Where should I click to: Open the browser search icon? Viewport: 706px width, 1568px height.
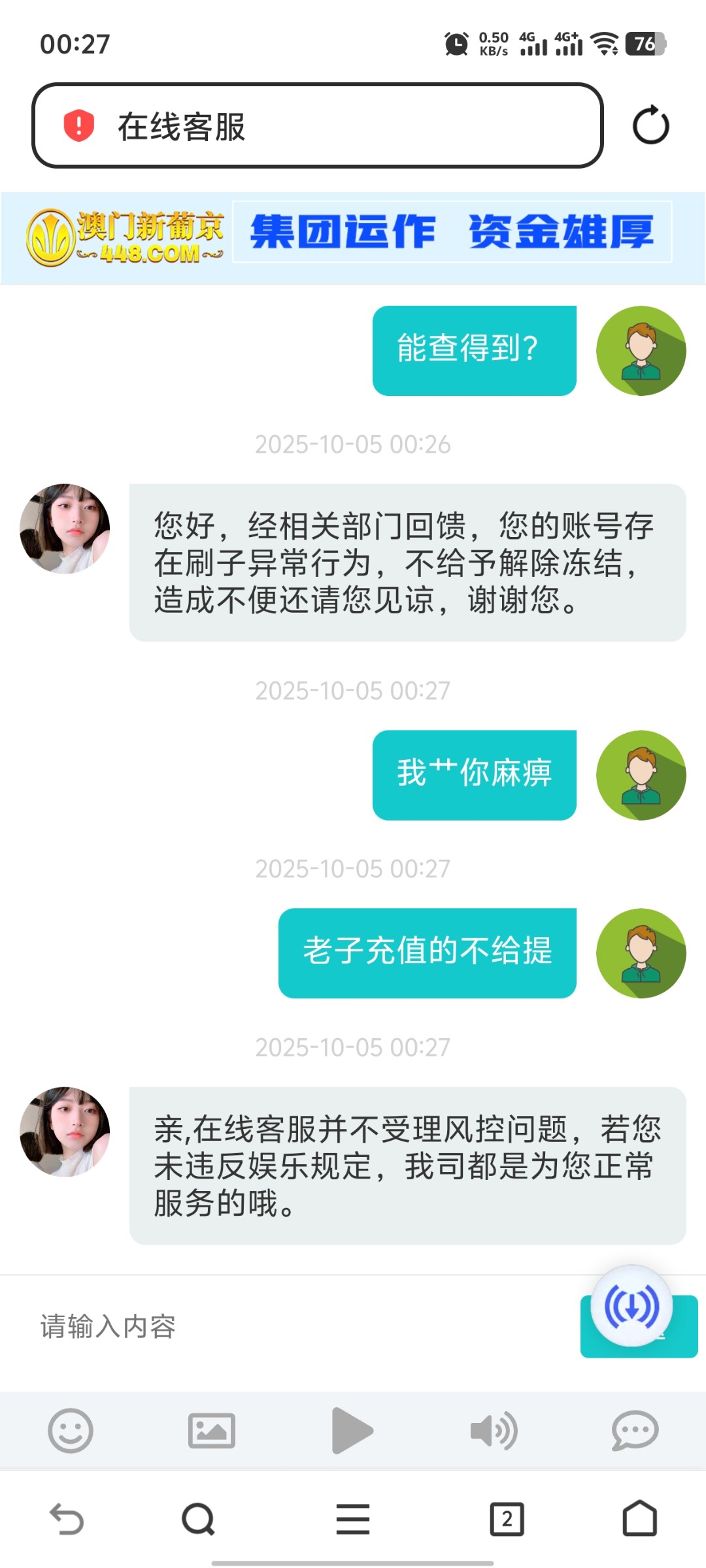coord(198,1519)
